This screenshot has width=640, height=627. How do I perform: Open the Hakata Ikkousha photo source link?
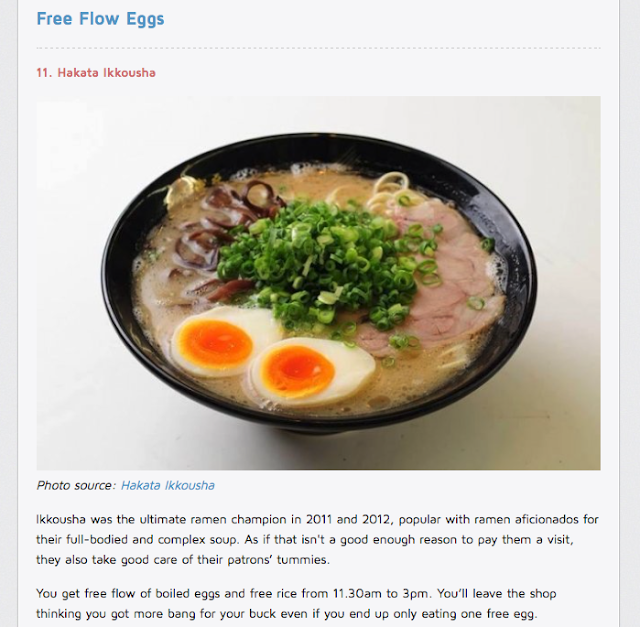pos(167,486)
